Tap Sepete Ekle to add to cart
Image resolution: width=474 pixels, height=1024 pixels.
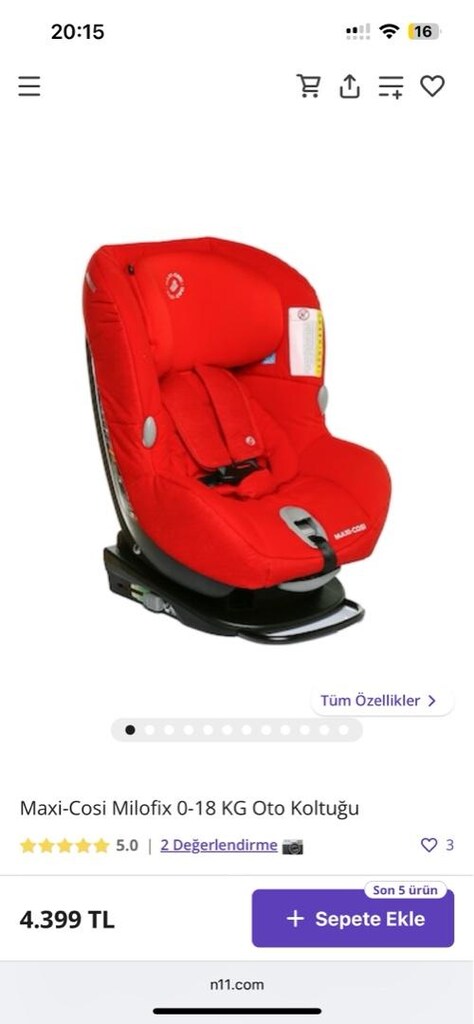(x=353, y=918)
